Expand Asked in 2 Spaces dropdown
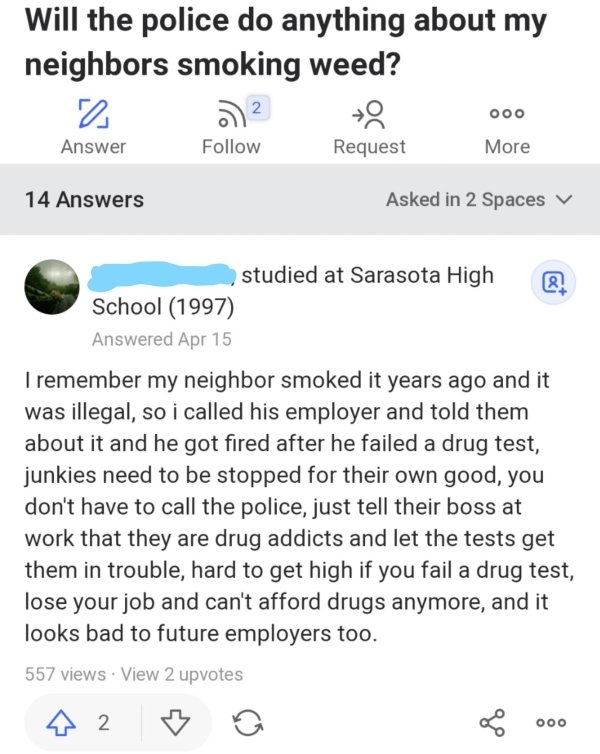 479,200
